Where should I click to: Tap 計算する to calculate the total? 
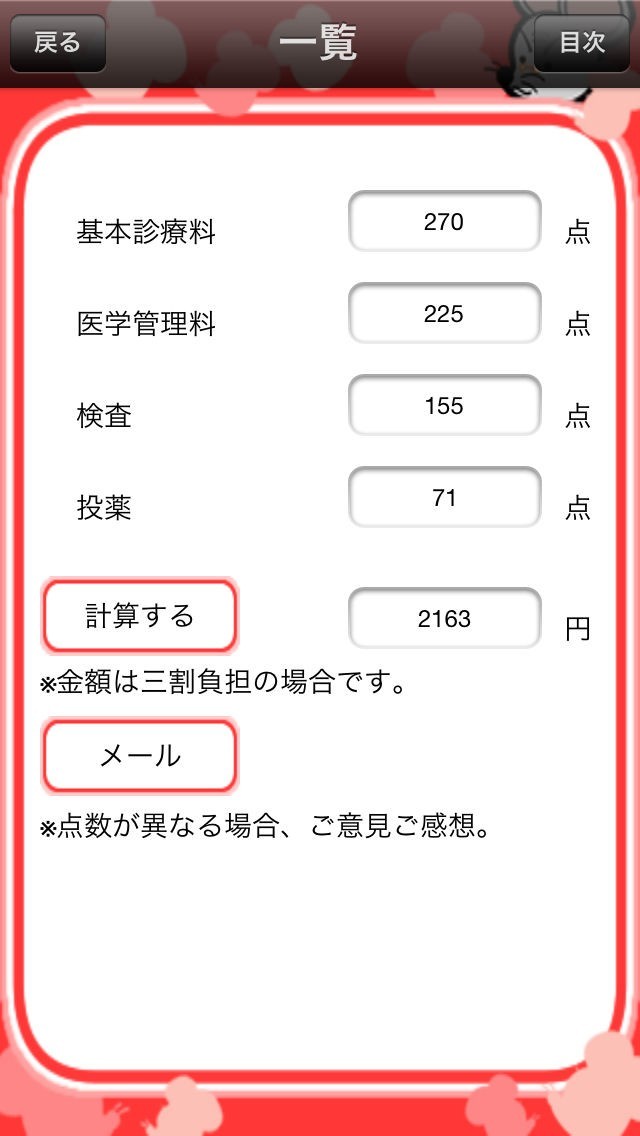tap(140, 616)
